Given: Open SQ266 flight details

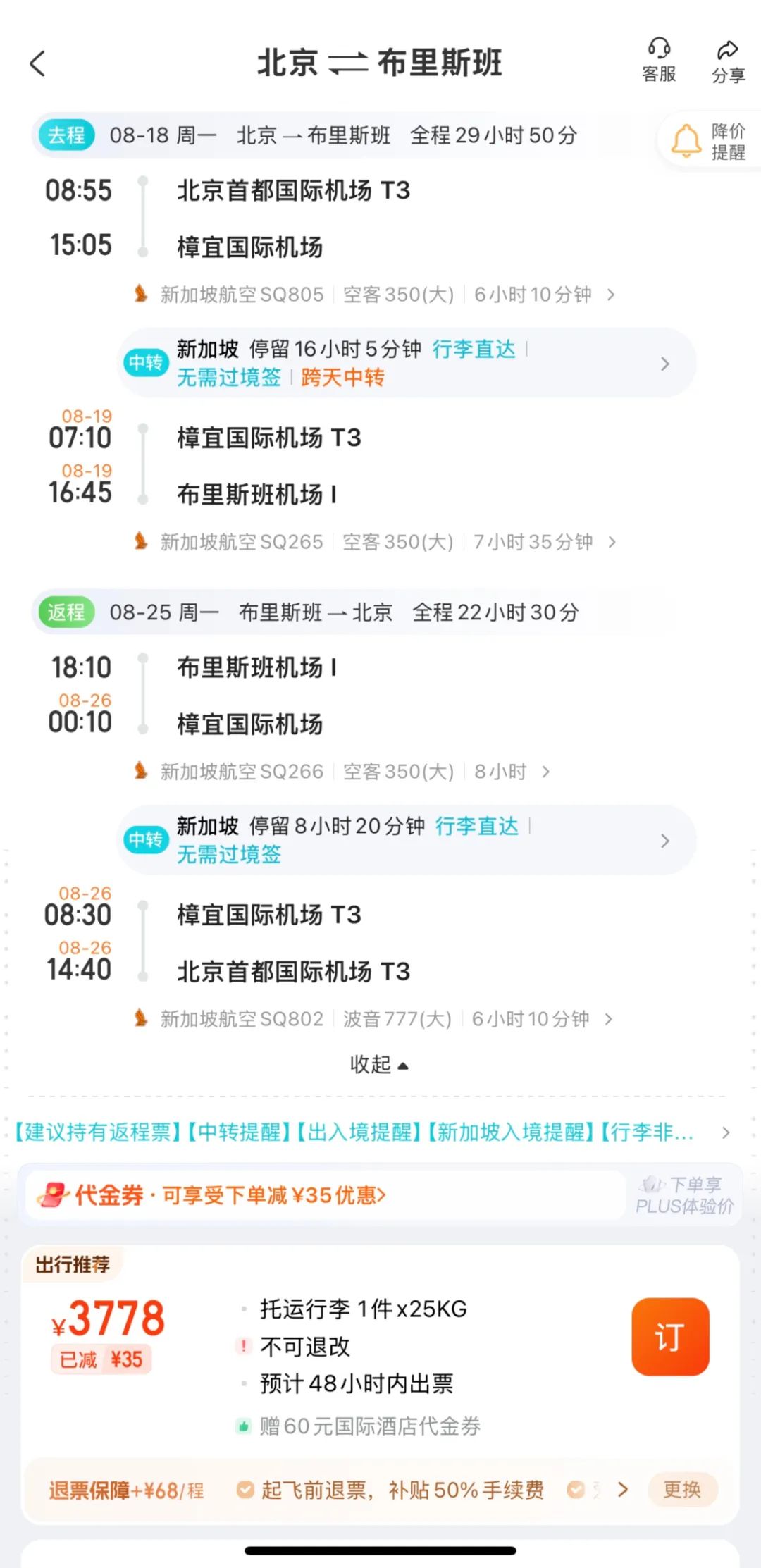Looking at the screenshot, I should 342,772.
